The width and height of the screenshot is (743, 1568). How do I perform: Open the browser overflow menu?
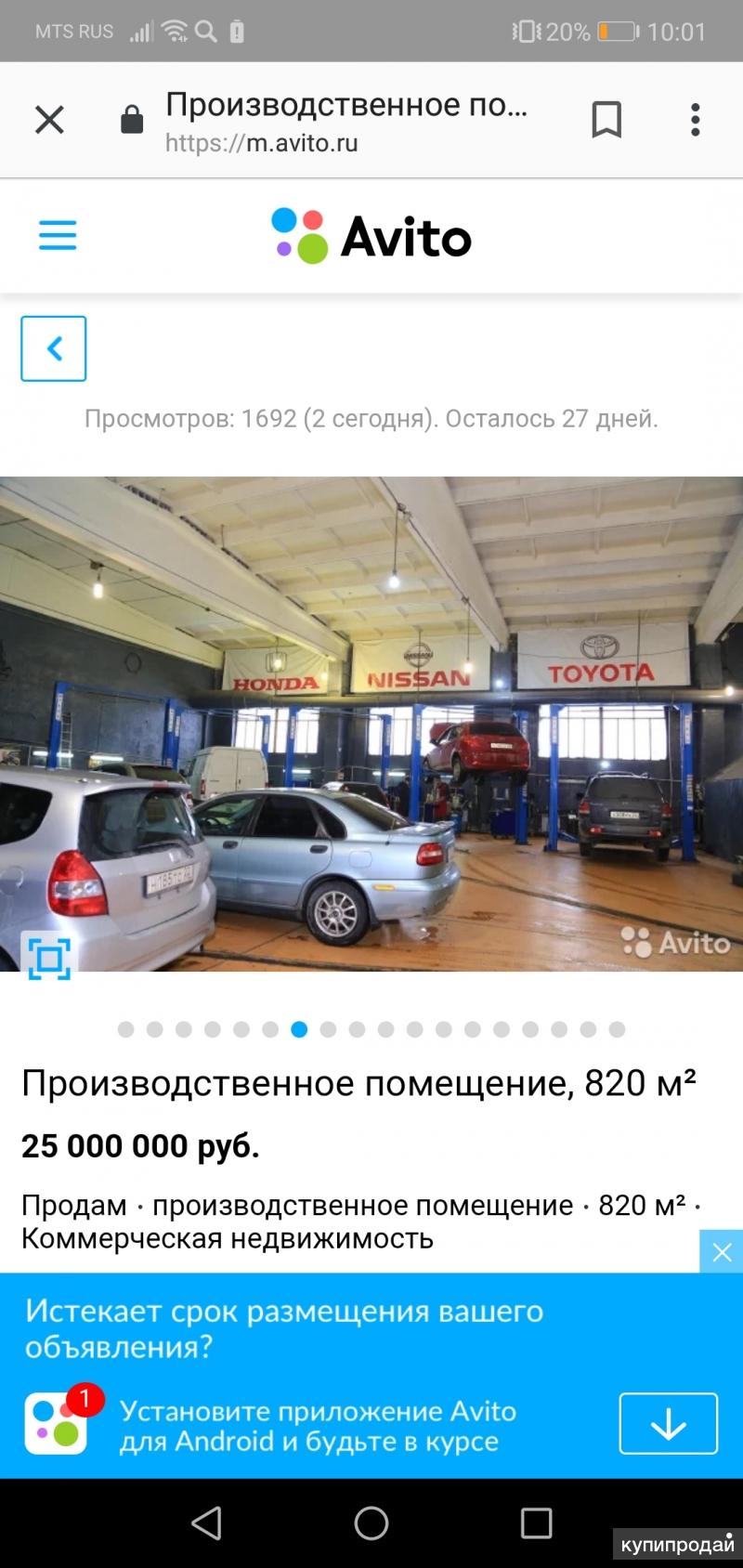coord(695,120)
